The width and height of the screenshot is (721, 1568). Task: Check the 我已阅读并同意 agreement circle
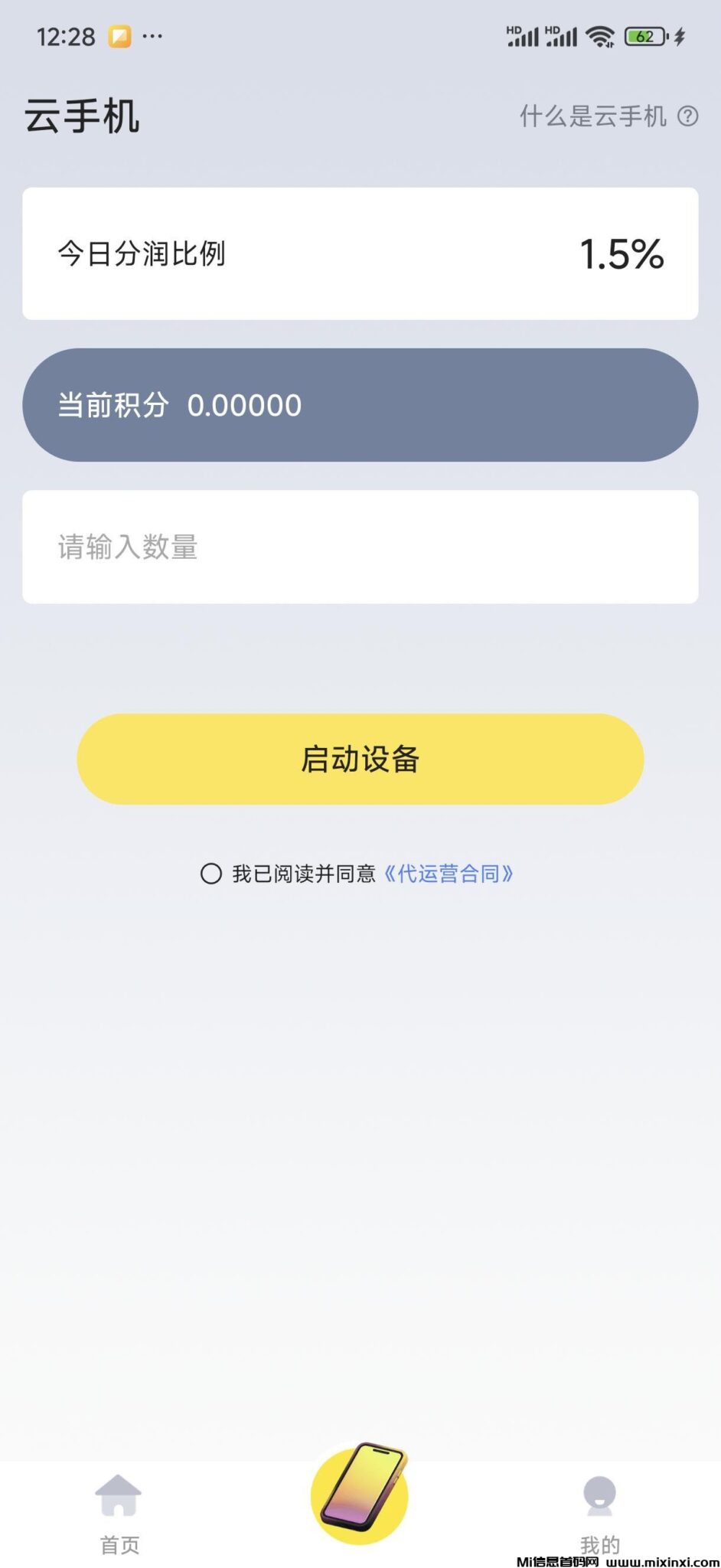tap(211, 874)
